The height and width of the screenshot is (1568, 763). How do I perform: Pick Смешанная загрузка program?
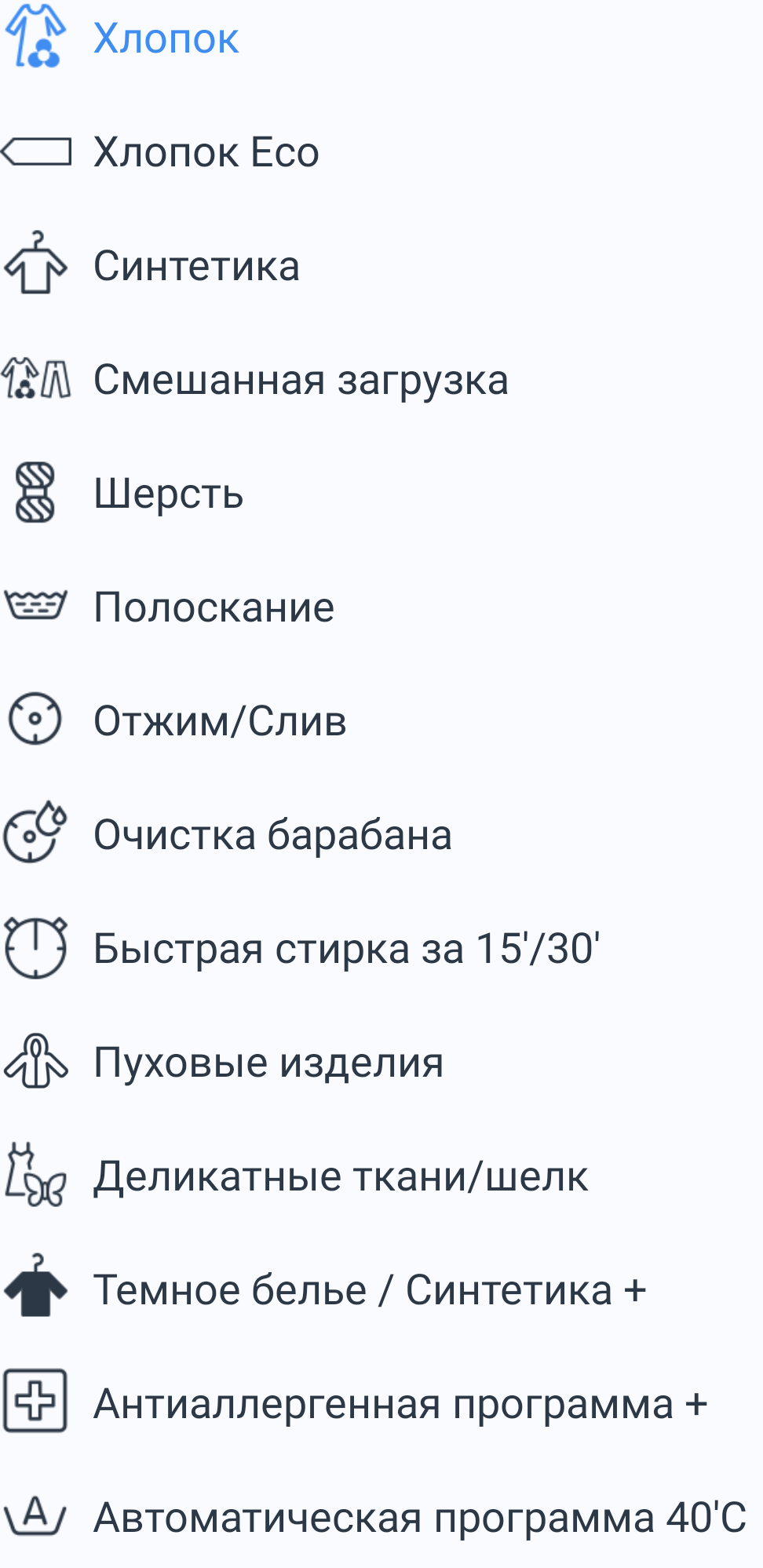point(301,380)
